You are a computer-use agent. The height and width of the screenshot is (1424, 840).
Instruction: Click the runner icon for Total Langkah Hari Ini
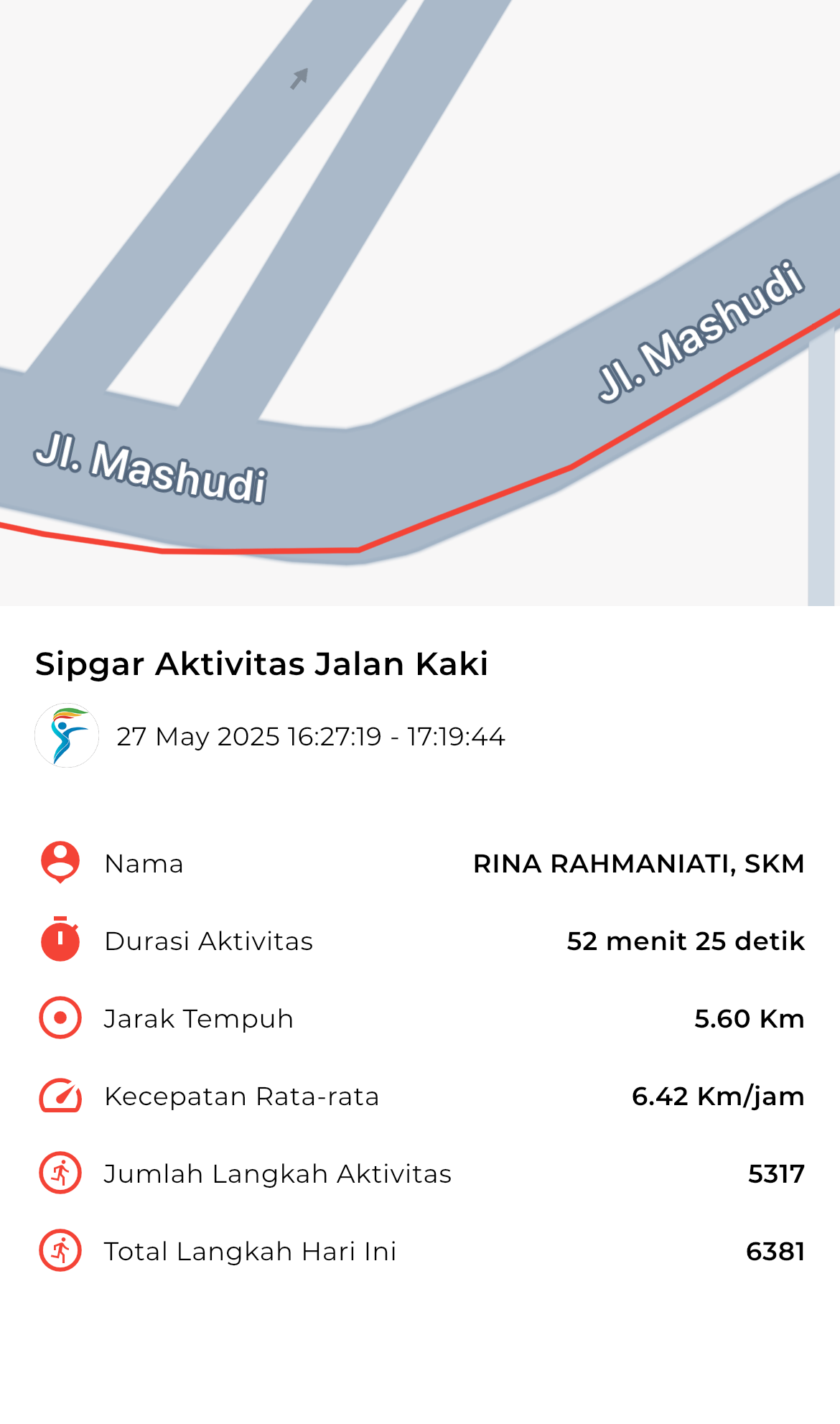click(x=60, y=1252)
